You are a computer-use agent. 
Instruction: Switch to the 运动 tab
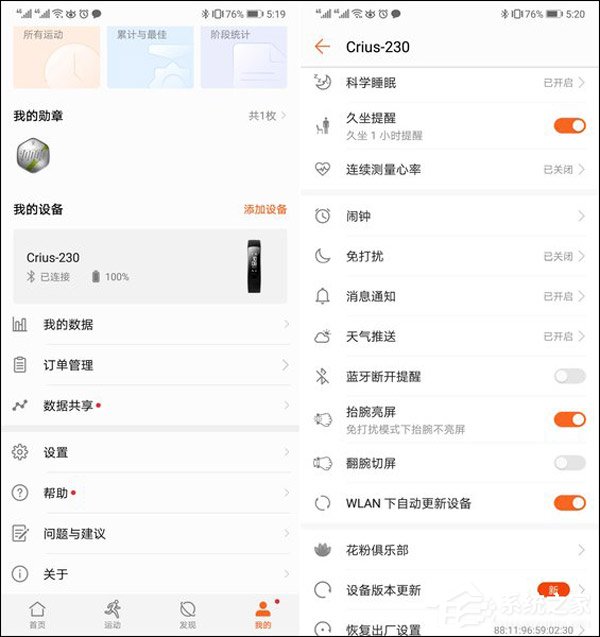click(x=112, y=614)
